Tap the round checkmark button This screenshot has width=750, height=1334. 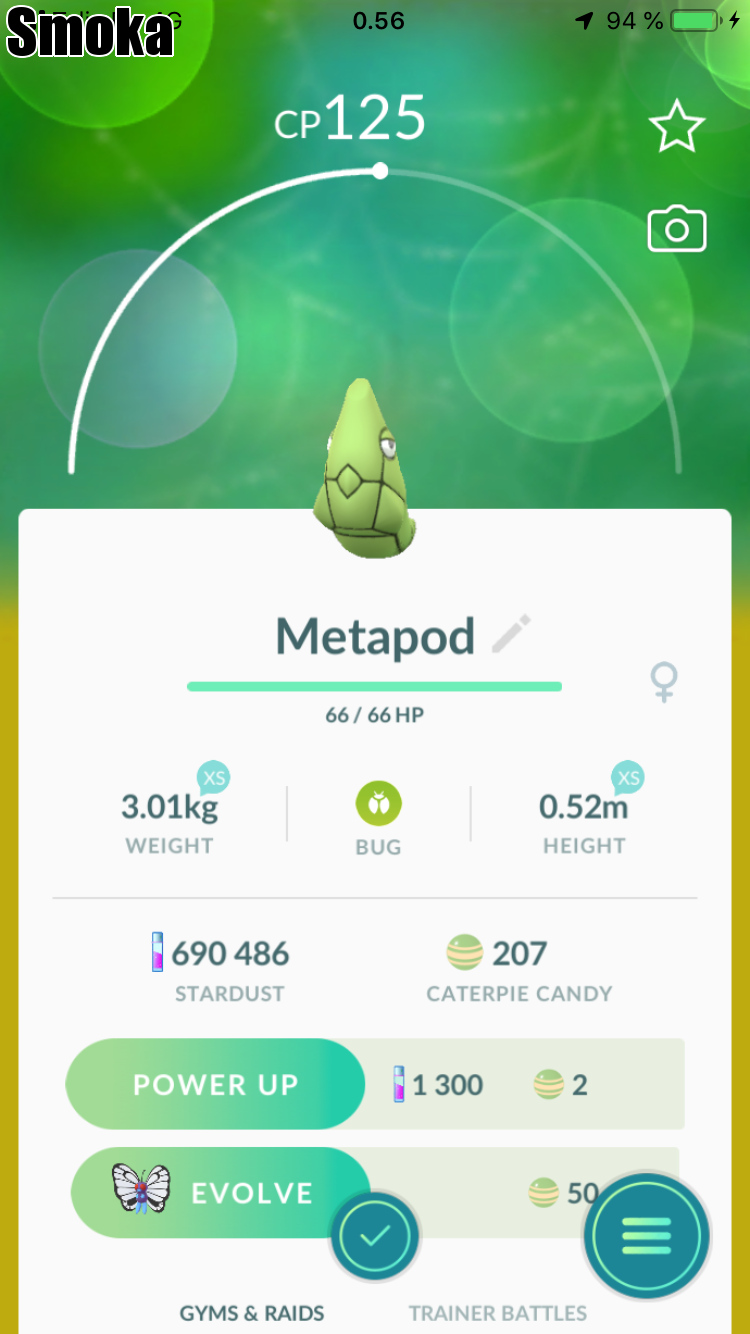point(374,1237)
